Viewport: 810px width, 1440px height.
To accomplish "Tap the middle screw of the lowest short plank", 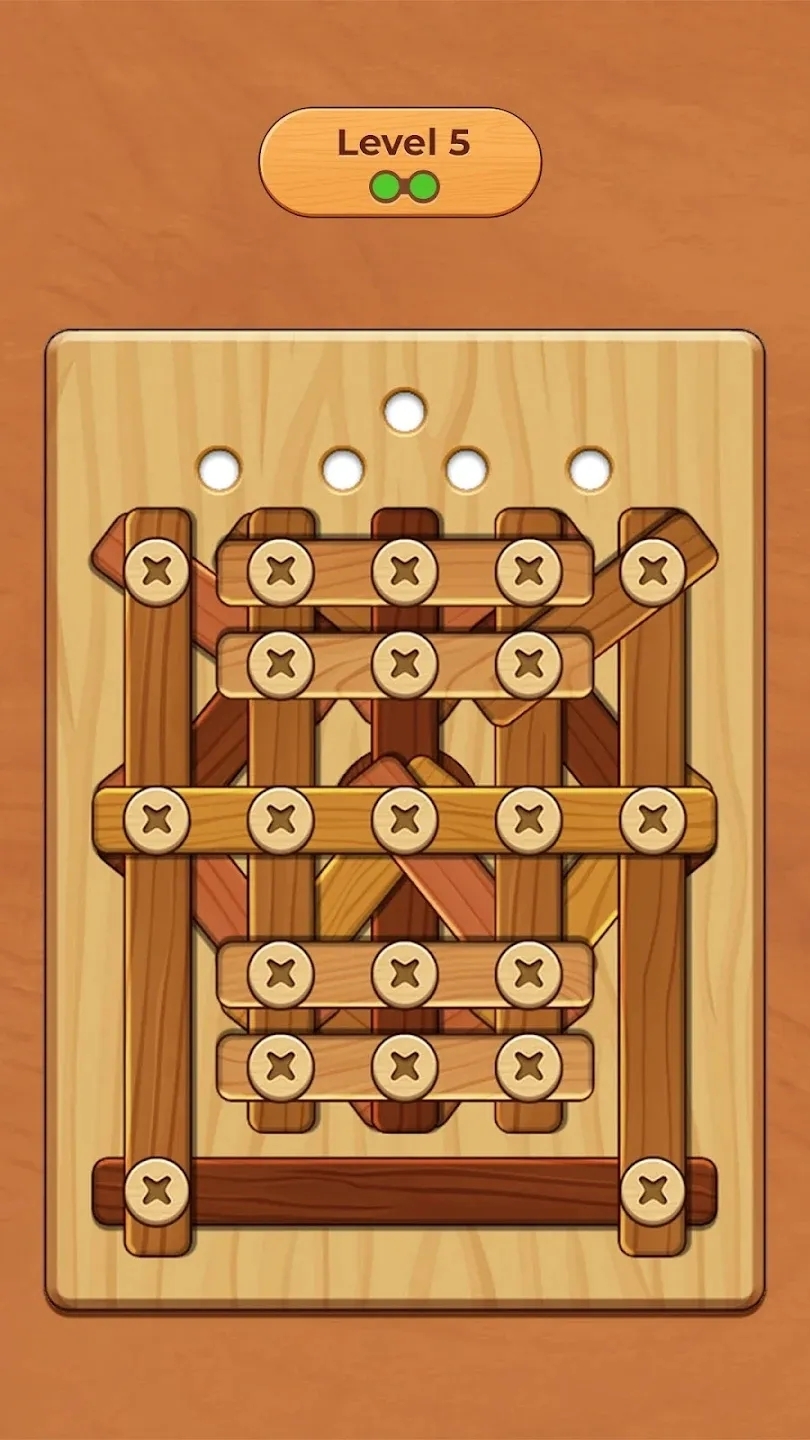I will coord(405,1067).
